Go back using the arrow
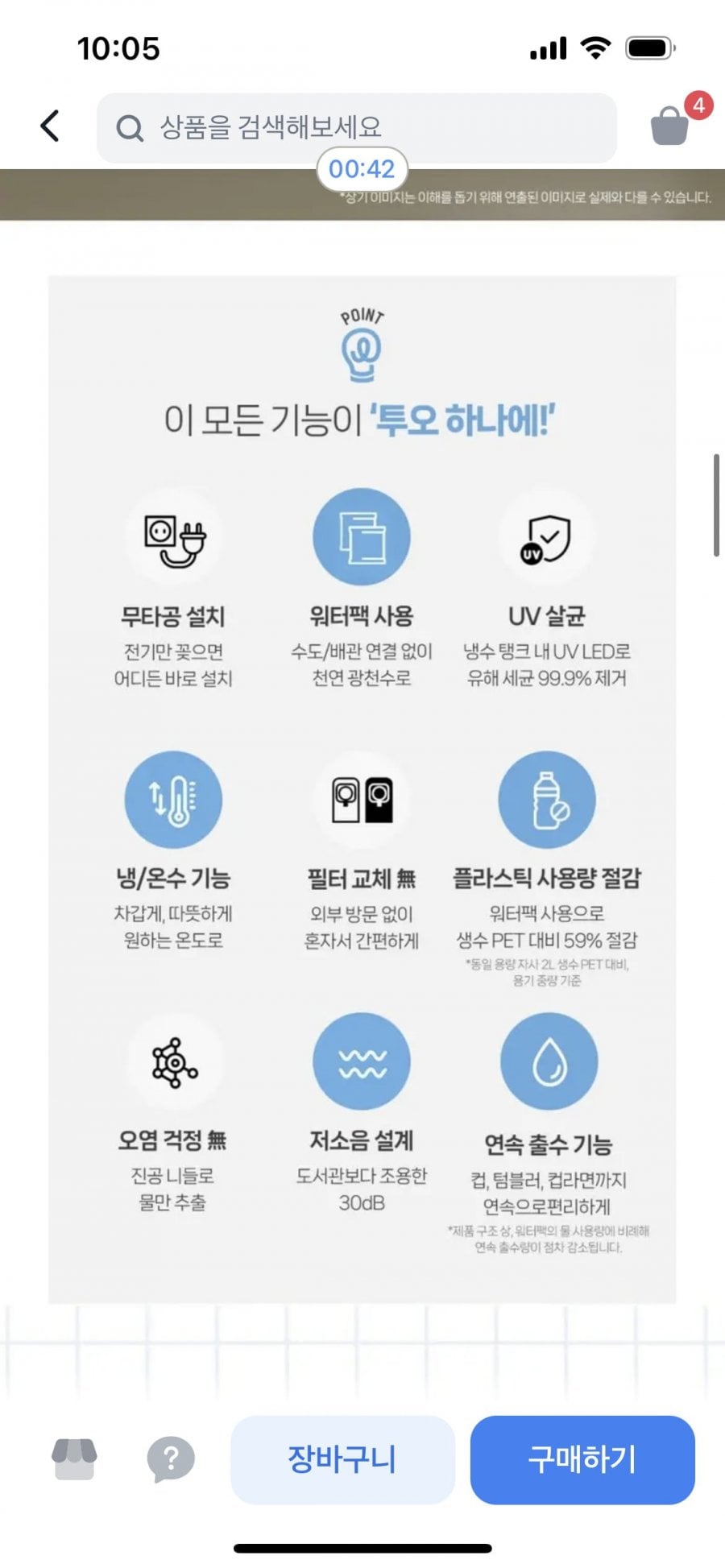 pos(50,126)
